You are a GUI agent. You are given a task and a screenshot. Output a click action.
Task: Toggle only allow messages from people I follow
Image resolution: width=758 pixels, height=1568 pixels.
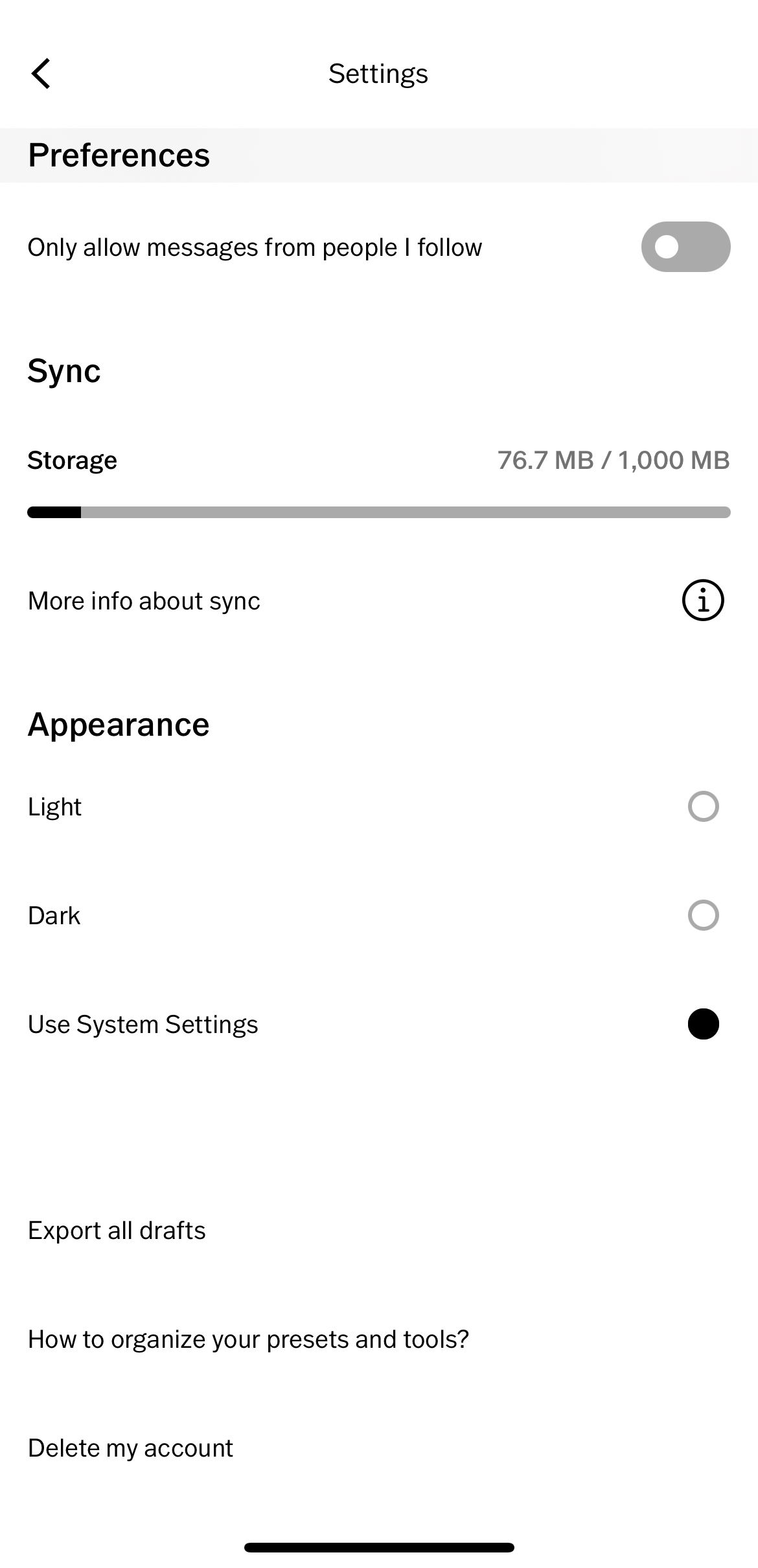[685, 247]
